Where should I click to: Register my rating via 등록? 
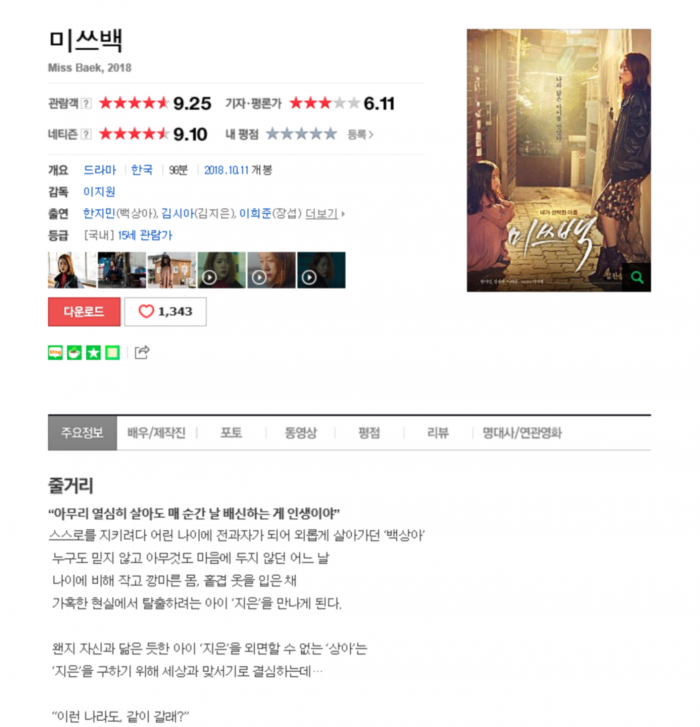point(360,134)
